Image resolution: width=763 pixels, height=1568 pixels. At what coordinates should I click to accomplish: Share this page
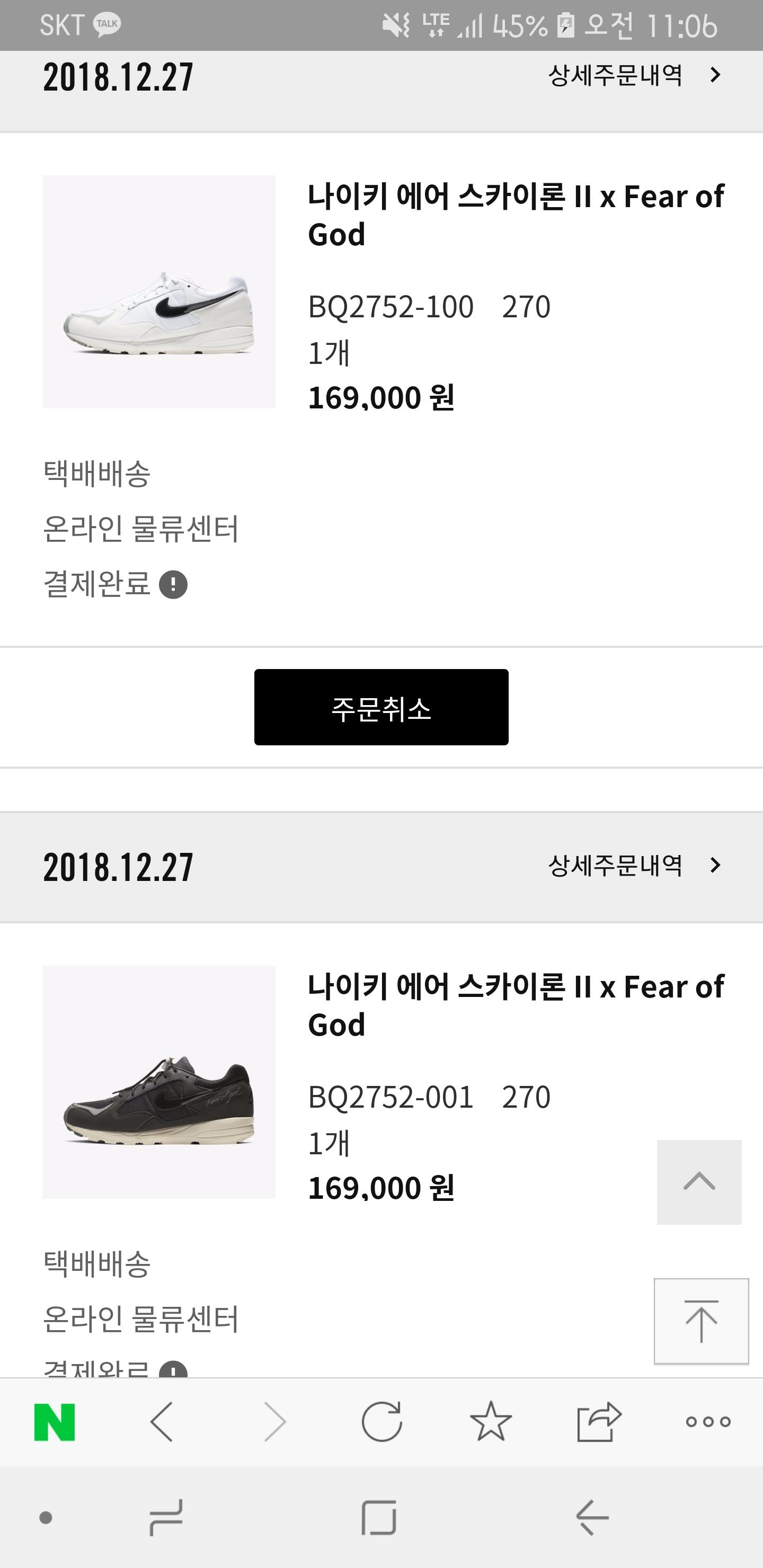599,1422
